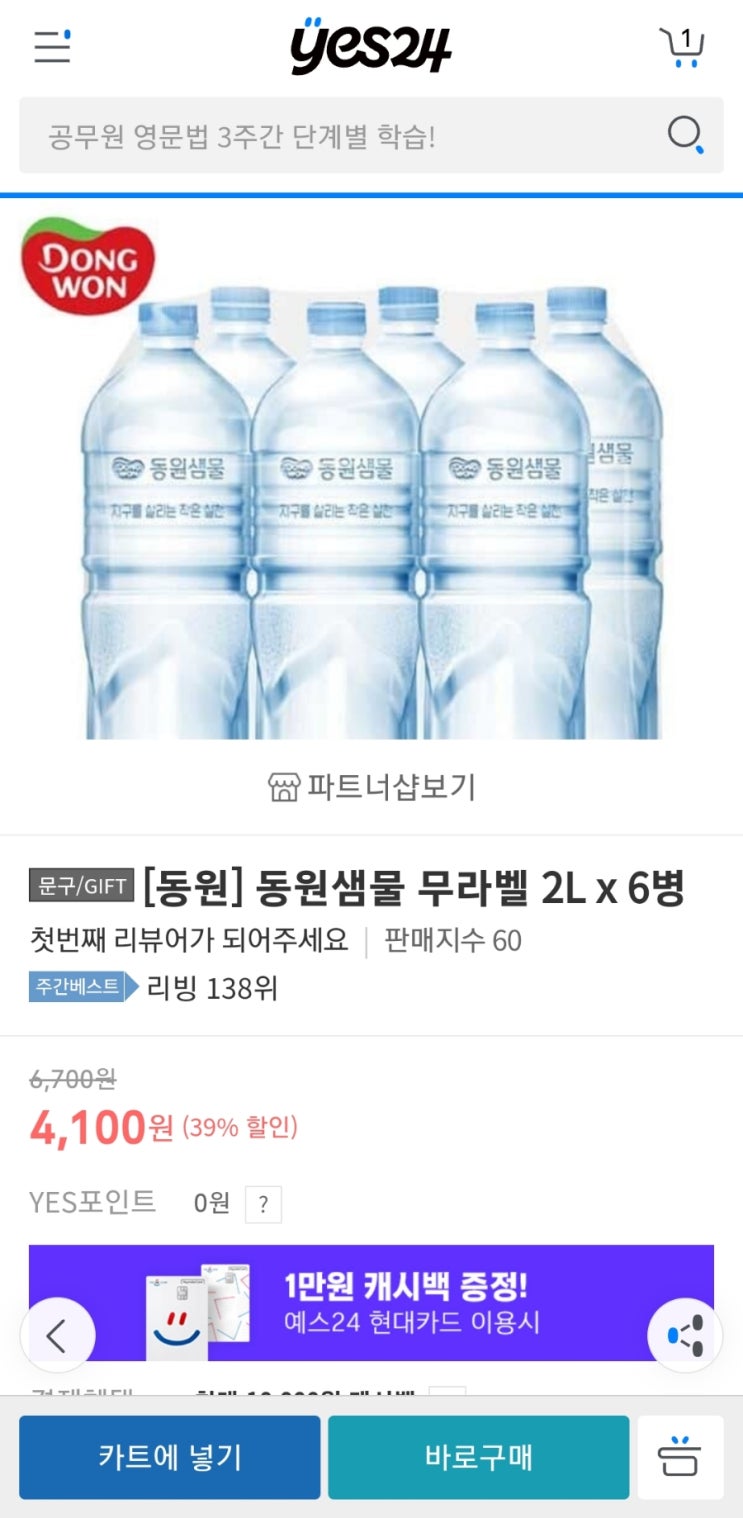Open the share options icon
Image resolution: width=743 pixels, height=1518 pixels.
coord(684,1335)
